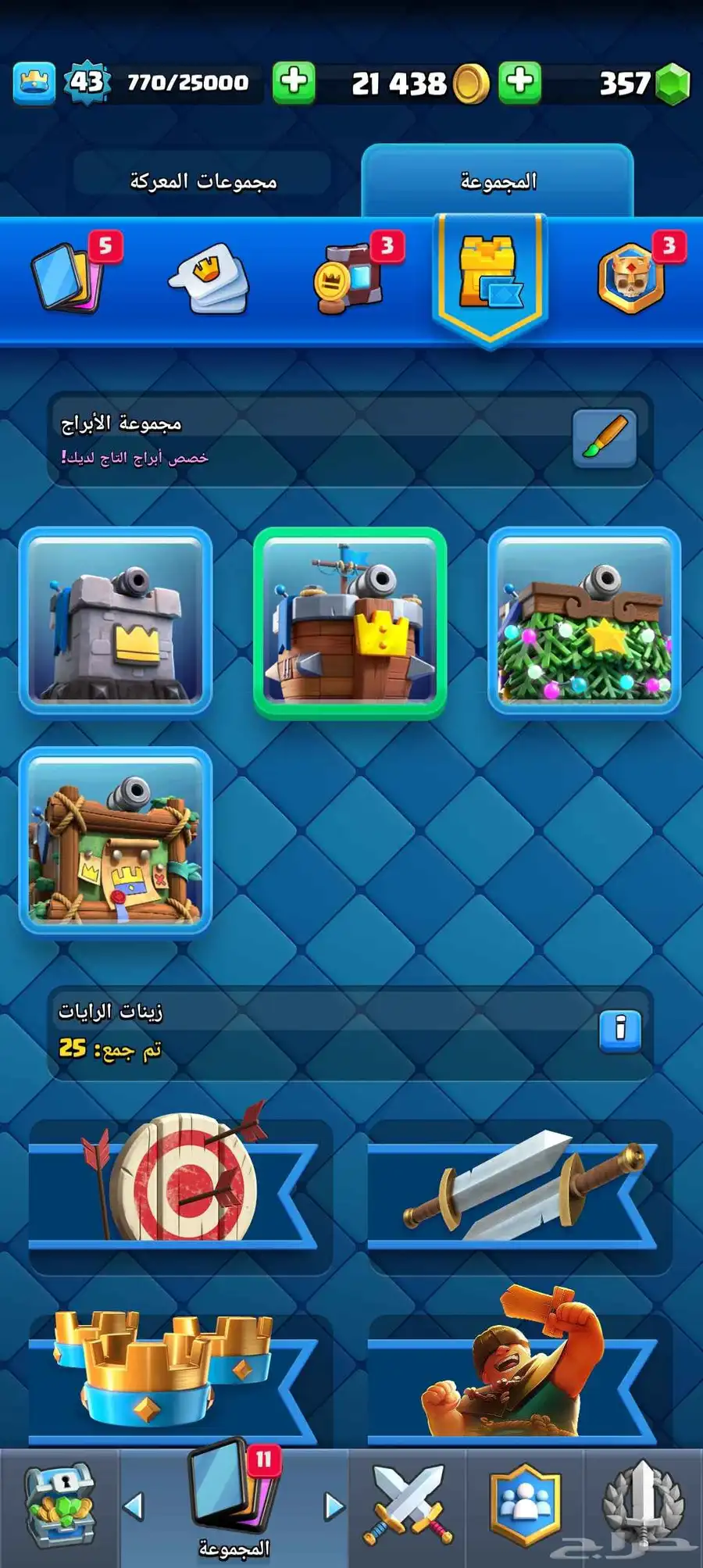Select the المجموعة top tab
Screen dimensions: 703x1568
click(498, 181)
